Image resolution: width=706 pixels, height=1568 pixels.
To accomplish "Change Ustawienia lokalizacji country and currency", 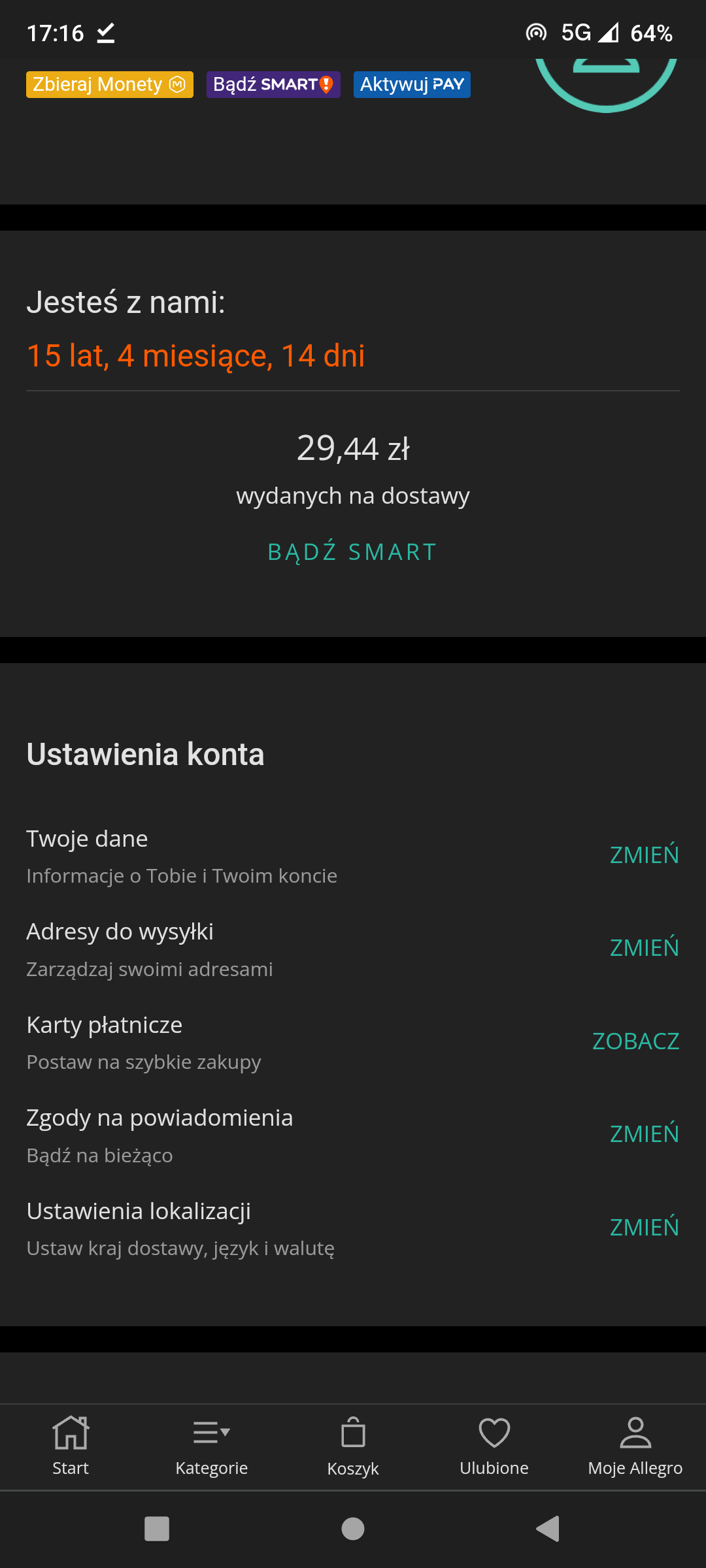I will point(644,1227).
